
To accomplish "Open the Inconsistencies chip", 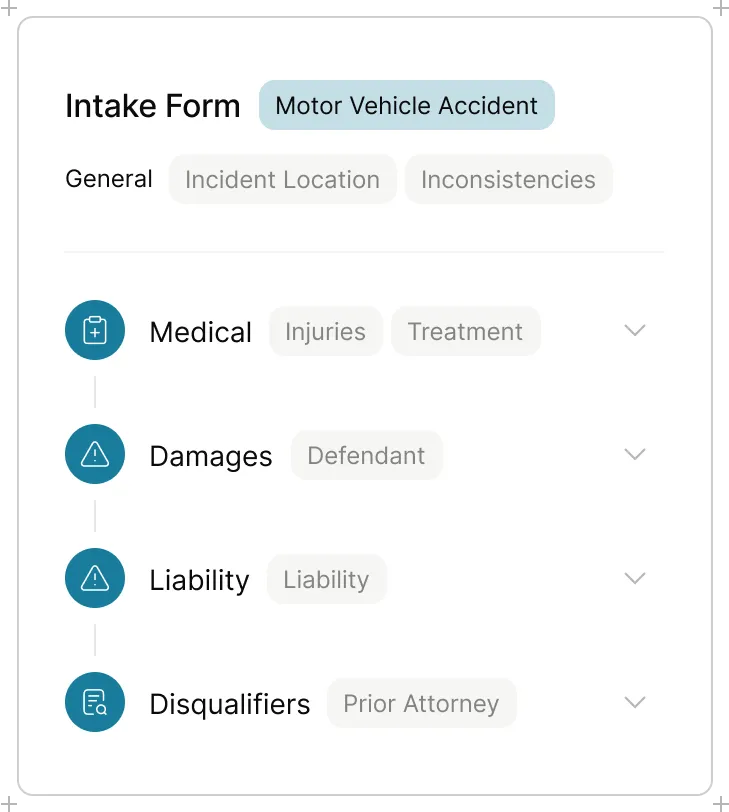I will tap(508, 179).
